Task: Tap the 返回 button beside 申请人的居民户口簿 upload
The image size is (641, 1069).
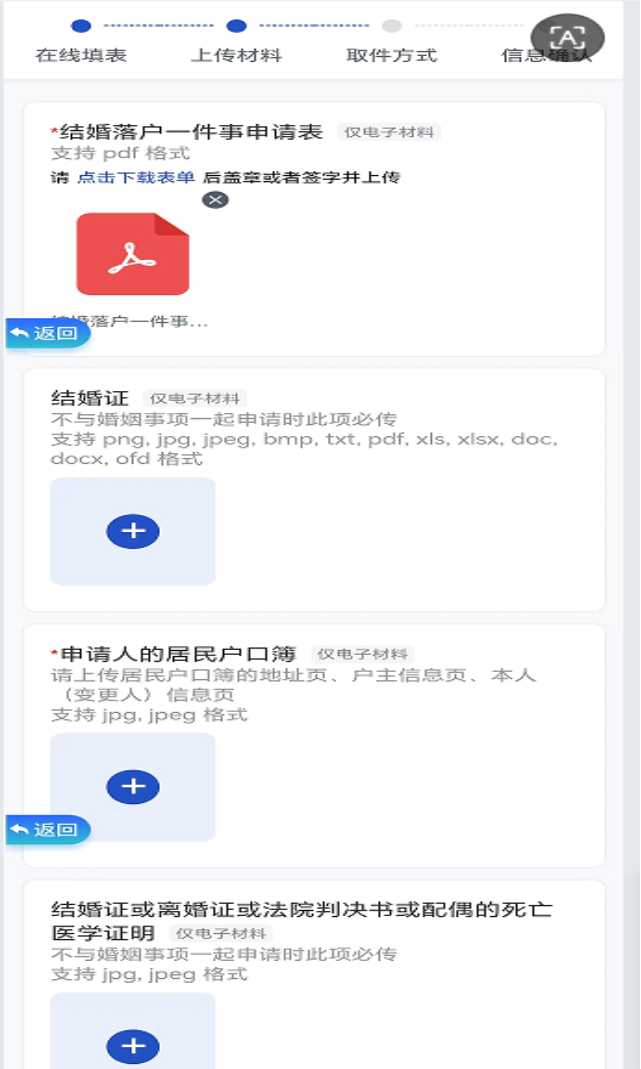Action: (x=48, y=829)
